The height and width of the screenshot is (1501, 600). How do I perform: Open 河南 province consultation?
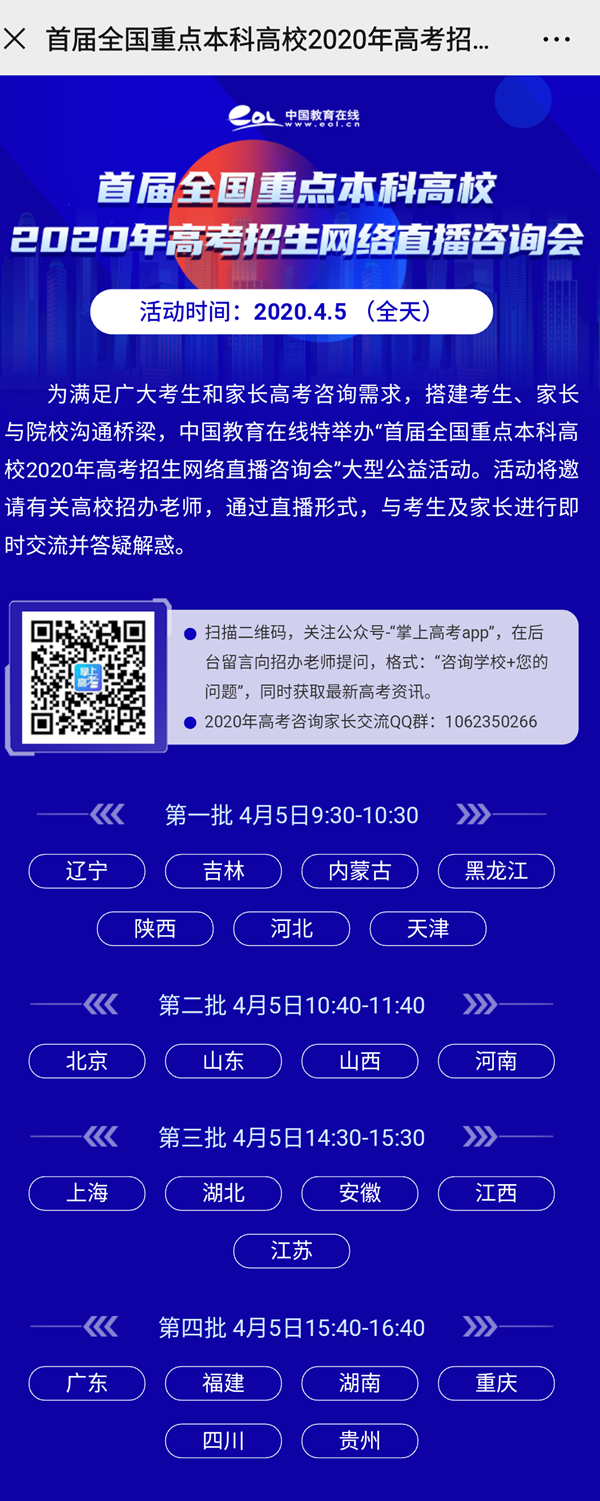click(496, 1061)
